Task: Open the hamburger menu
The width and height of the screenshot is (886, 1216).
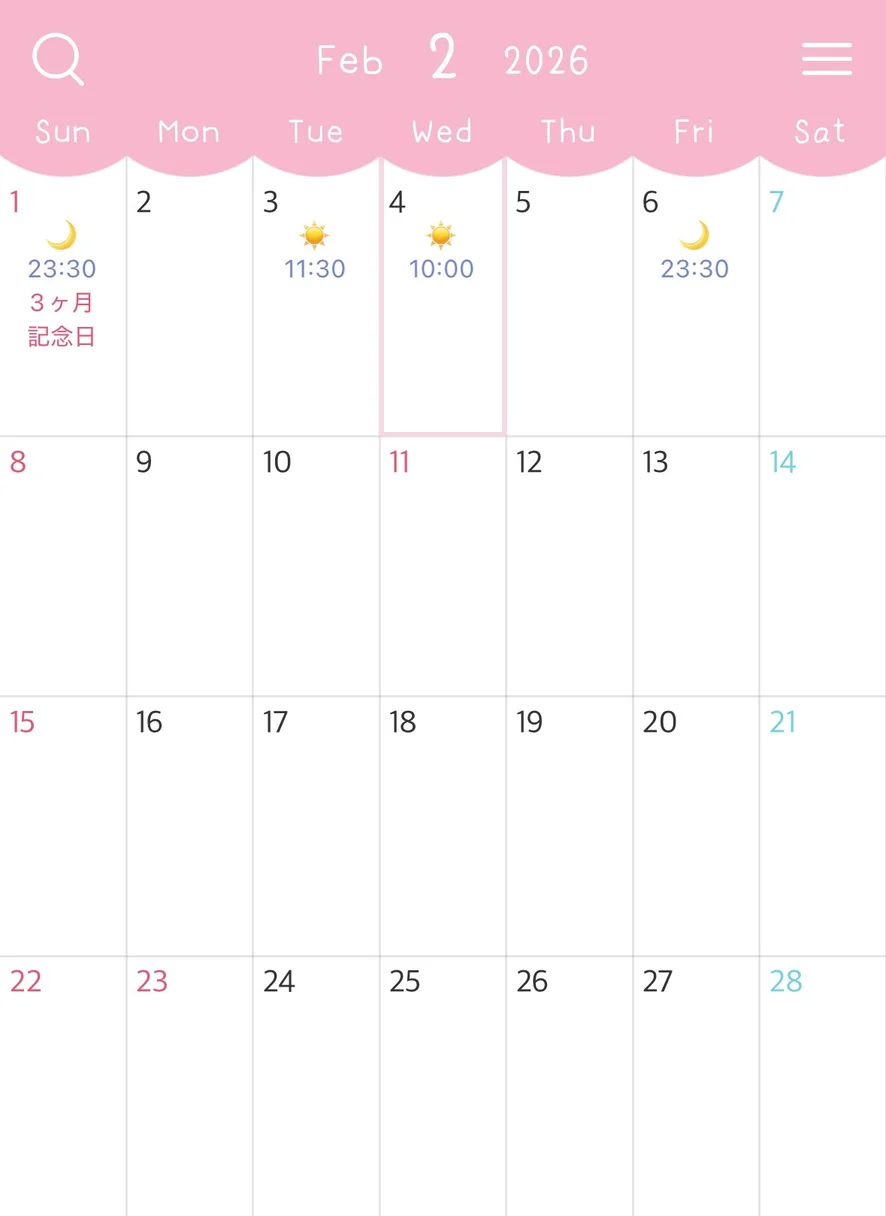Action: point(827,59)
